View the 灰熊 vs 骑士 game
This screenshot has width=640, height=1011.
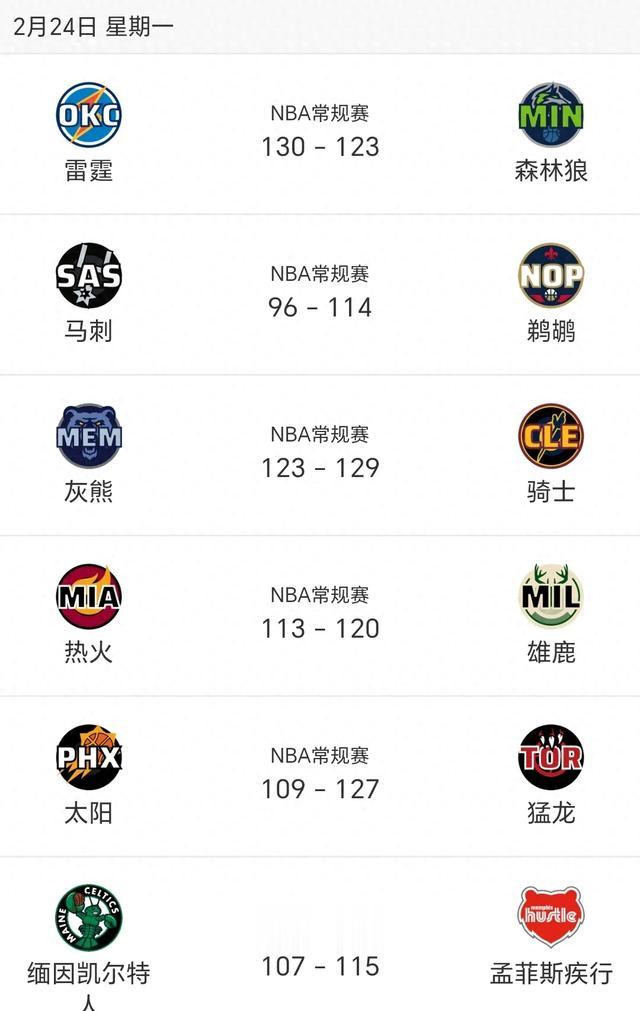320,455
